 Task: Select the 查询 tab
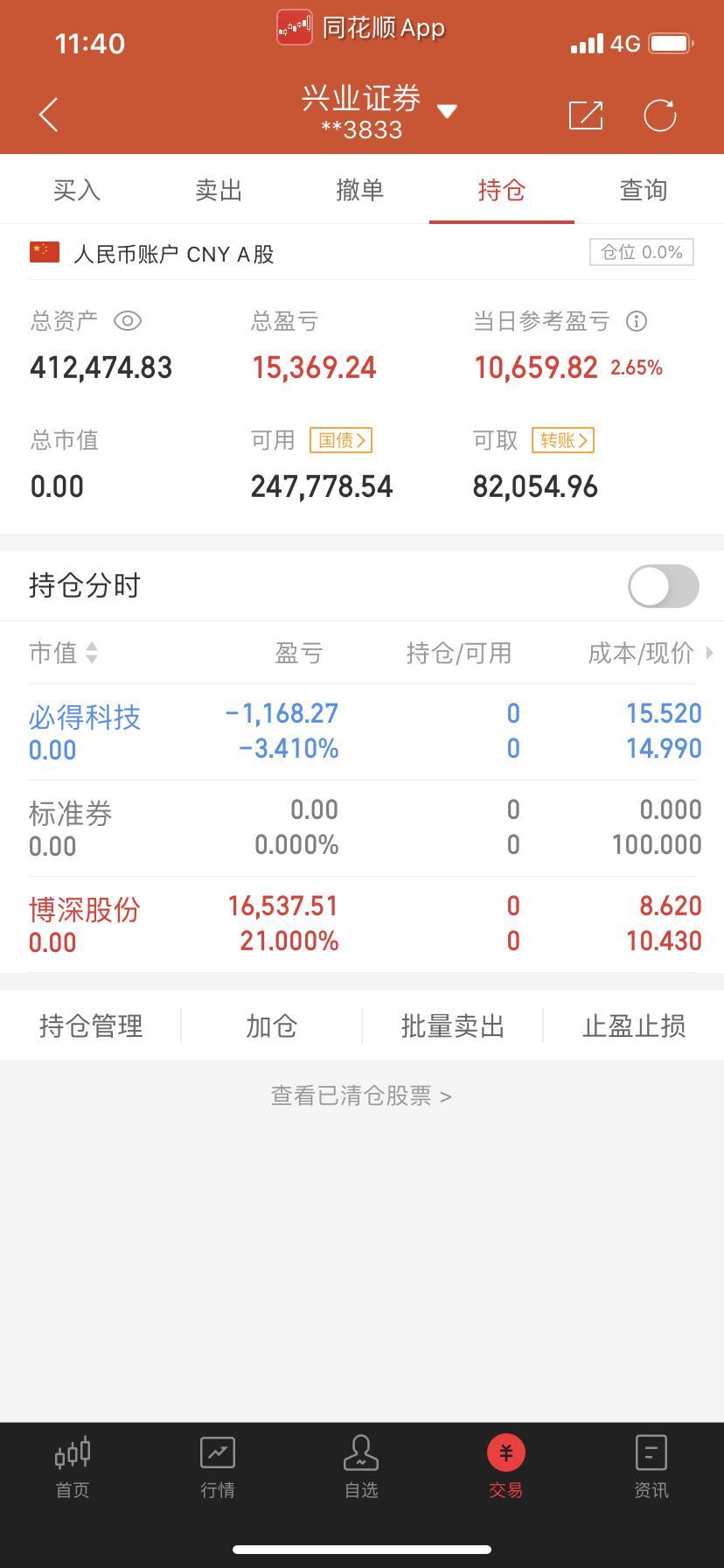coord(644,190)
